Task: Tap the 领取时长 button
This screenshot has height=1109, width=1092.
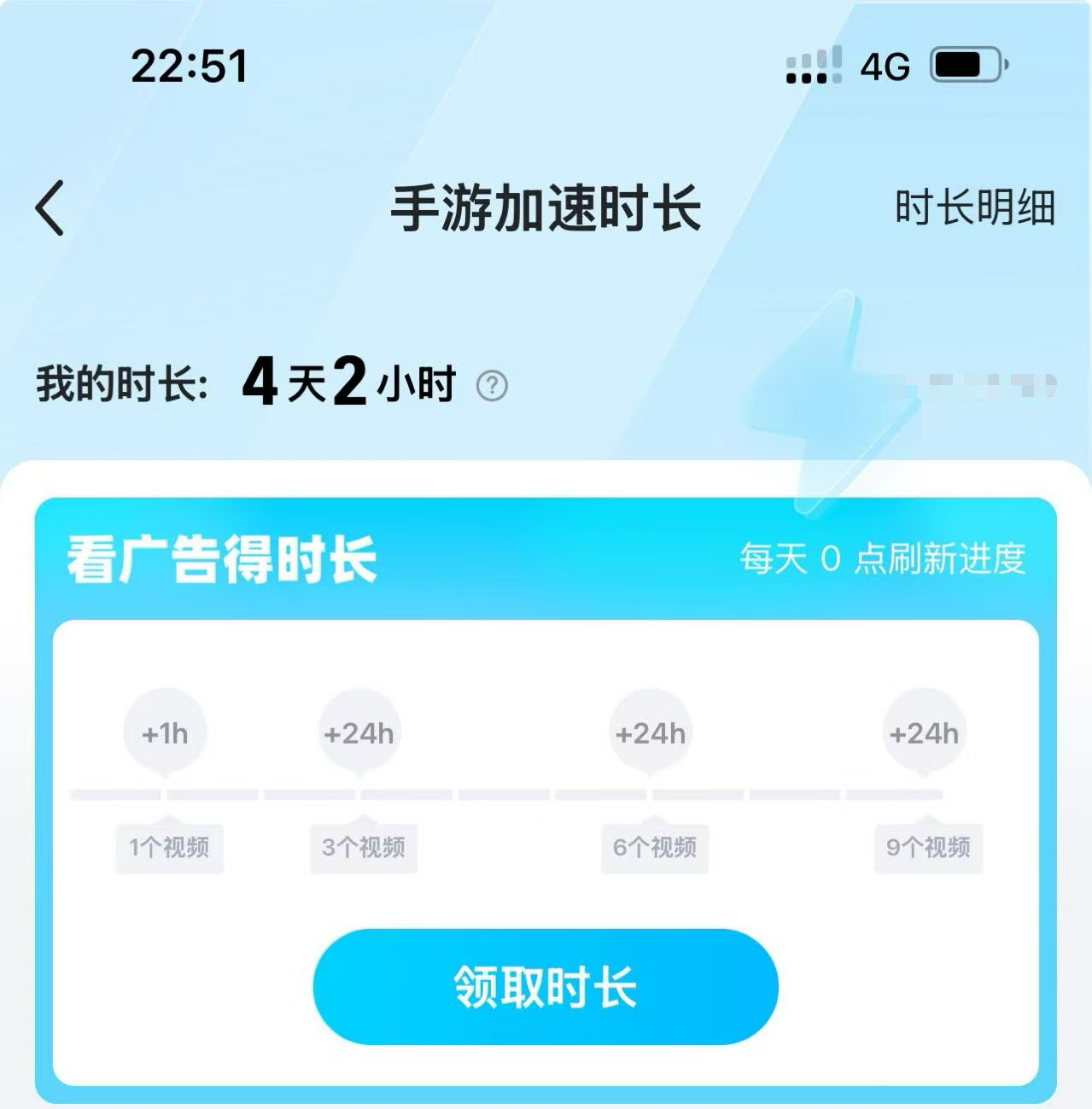Action: [546, 987]
